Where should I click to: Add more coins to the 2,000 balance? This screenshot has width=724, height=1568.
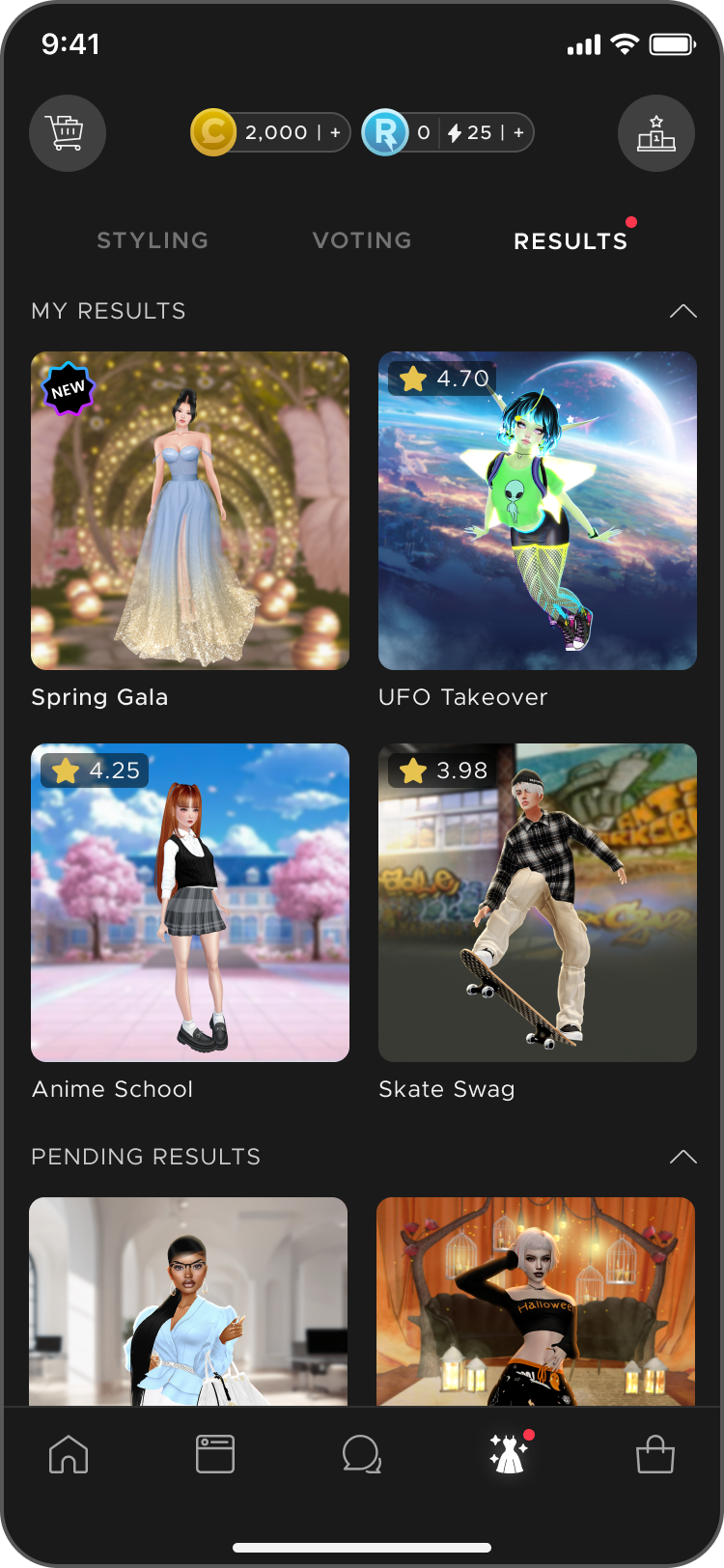point(335,133)
